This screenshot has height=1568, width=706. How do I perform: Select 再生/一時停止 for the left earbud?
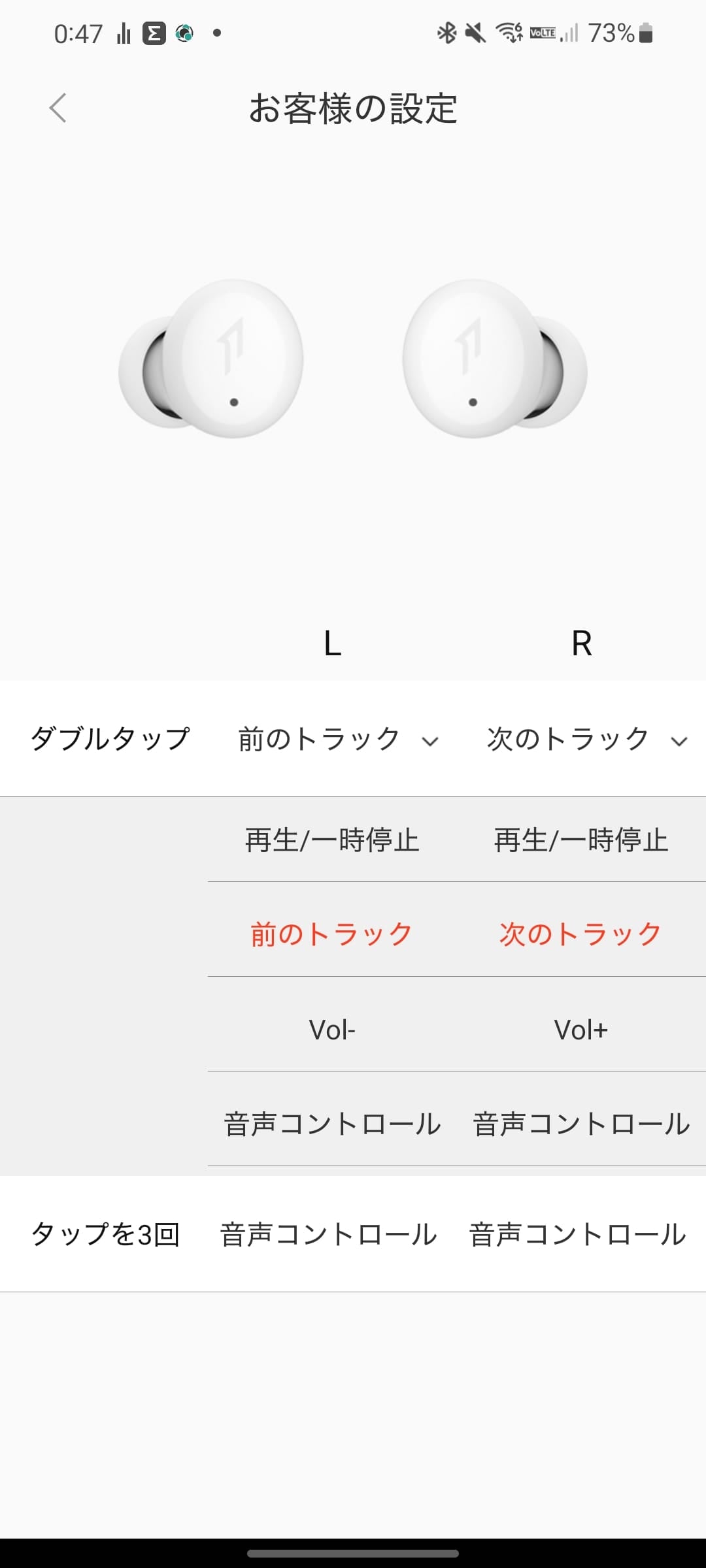pos(332,840)
